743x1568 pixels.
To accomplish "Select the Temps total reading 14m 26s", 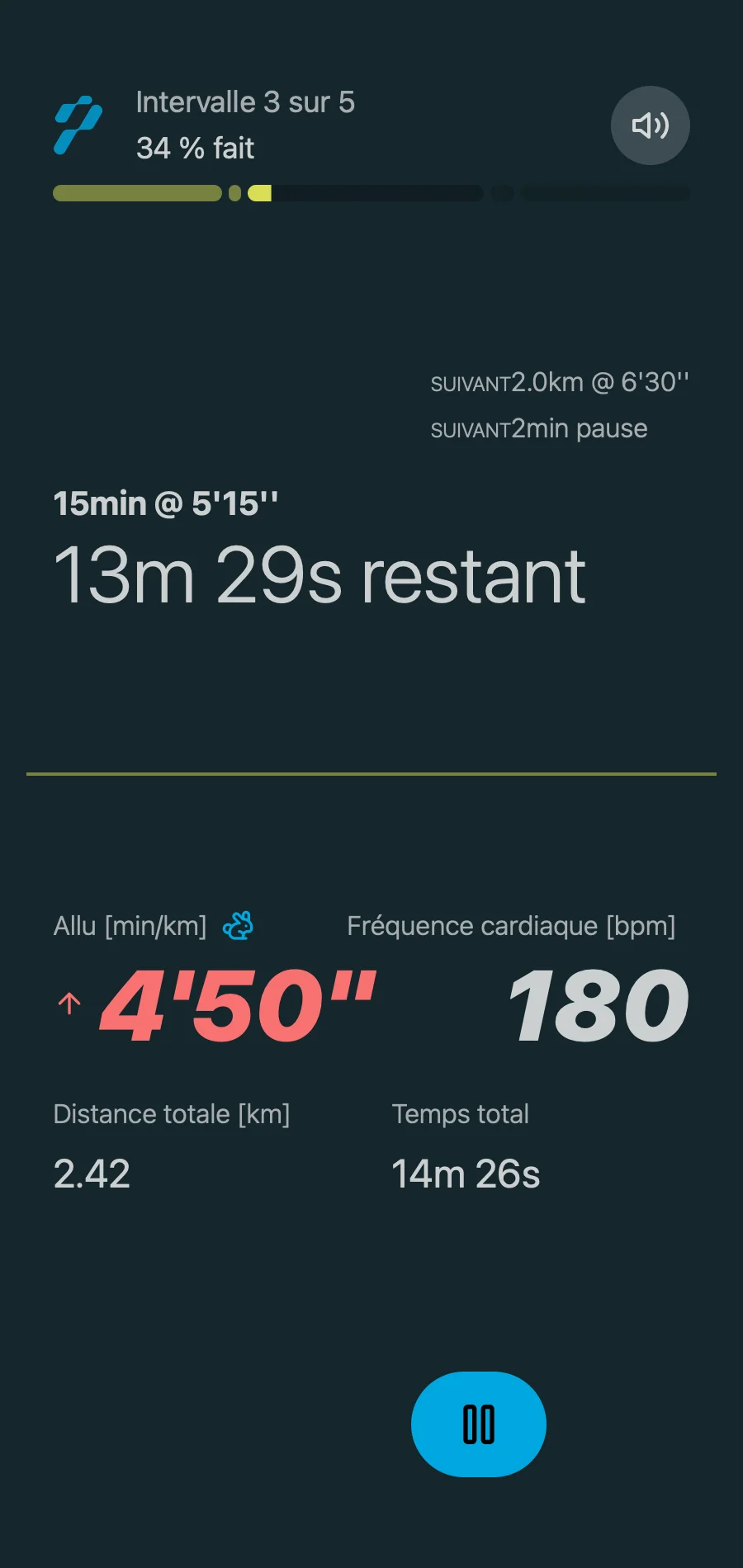I will coord(465,1174).
